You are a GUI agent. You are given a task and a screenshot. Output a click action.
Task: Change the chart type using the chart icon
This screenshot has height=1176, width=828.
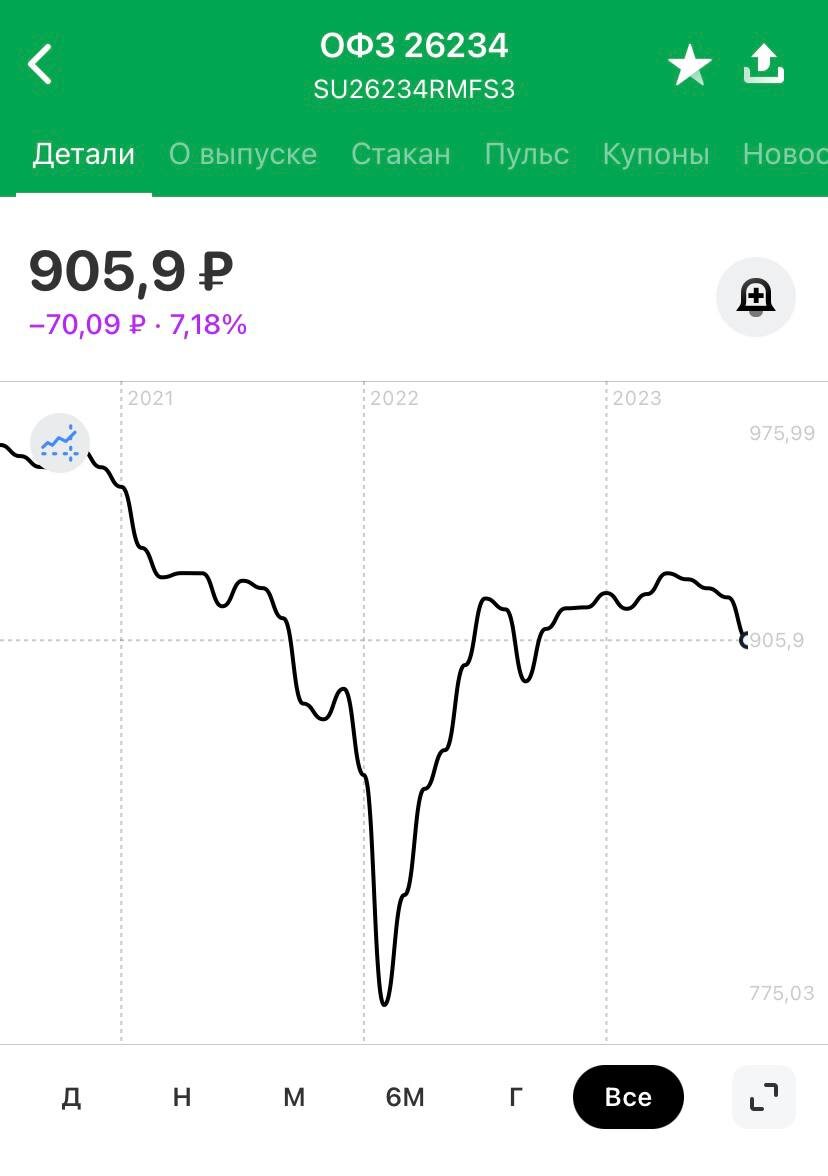[60, 442]
